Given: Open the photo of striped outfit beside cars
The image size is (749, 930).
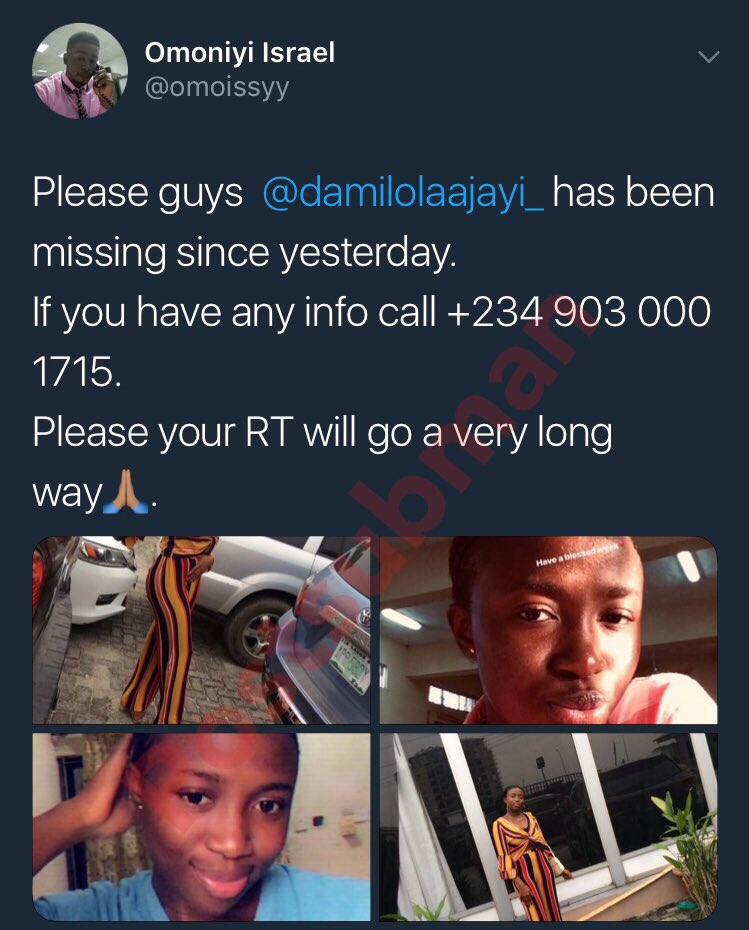Looking at the screenshot, I should [x=201, y=630].
